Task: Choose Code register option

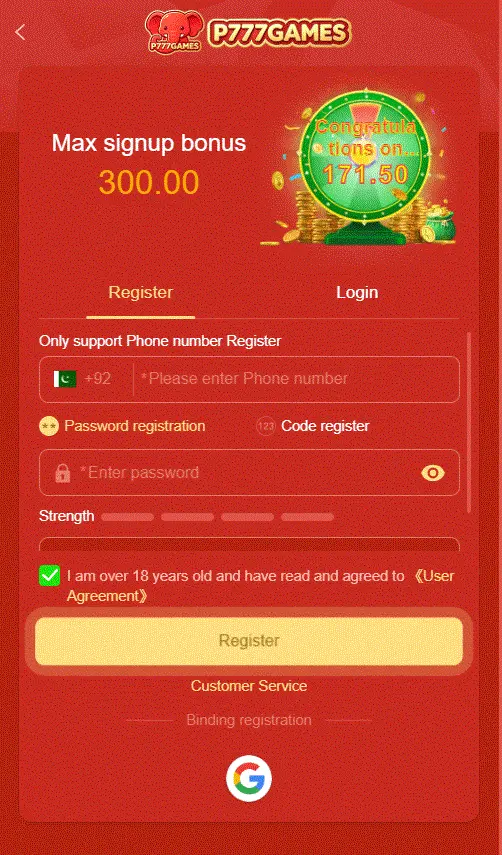Action: [313, 426]
